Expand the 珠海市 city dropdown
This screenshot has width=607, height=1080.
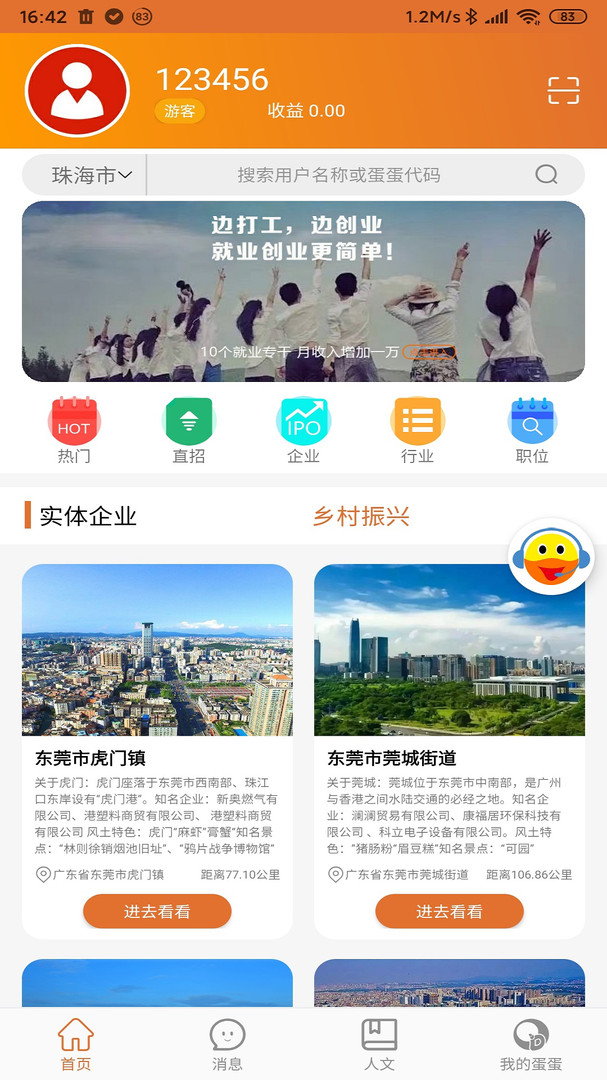92,176
